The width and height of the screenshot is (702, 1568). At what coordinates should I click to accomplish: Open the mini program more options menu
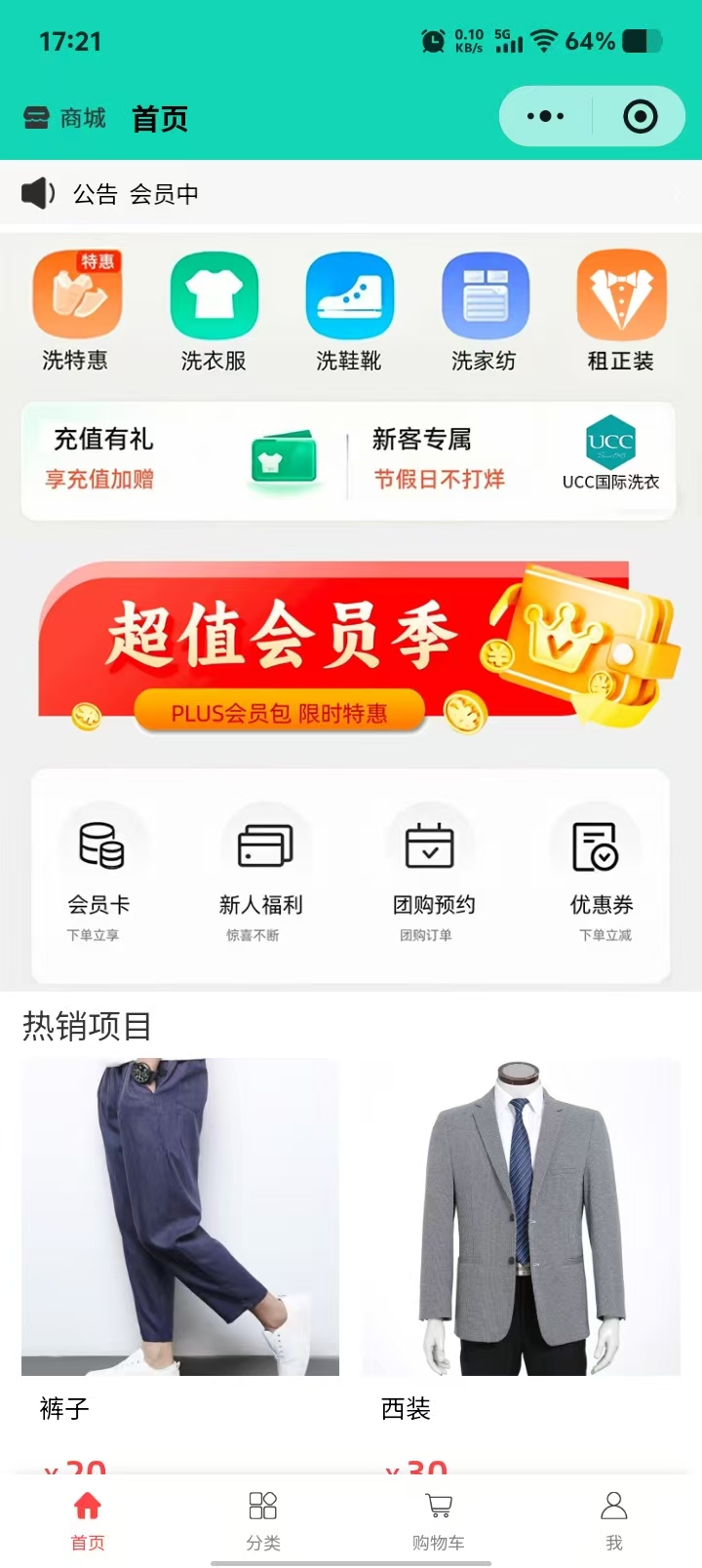(545, 117)
